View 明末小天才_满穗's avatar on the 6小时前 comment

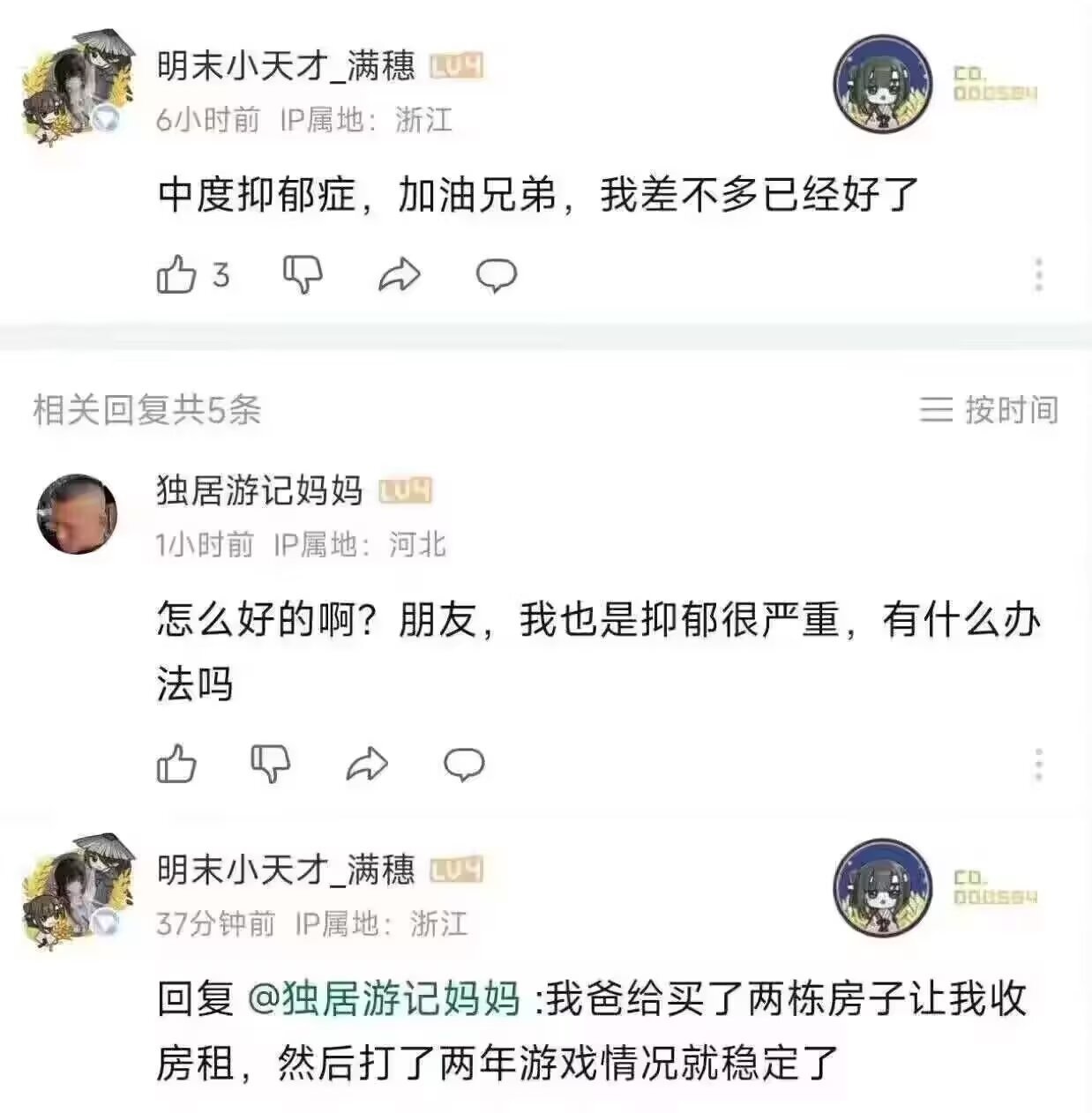(x=77, y=88)
